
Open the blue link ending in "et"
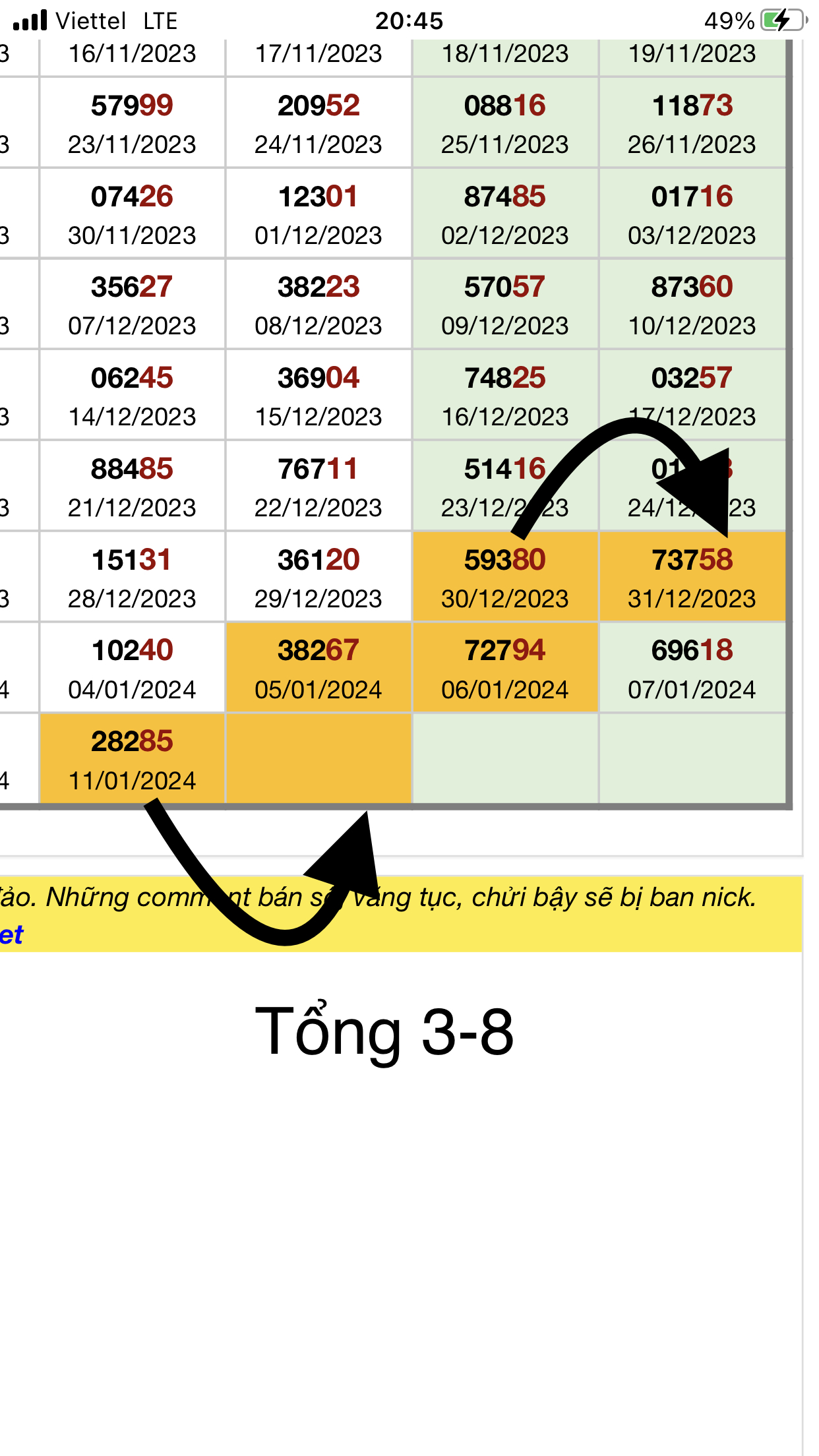pos(11,935)
